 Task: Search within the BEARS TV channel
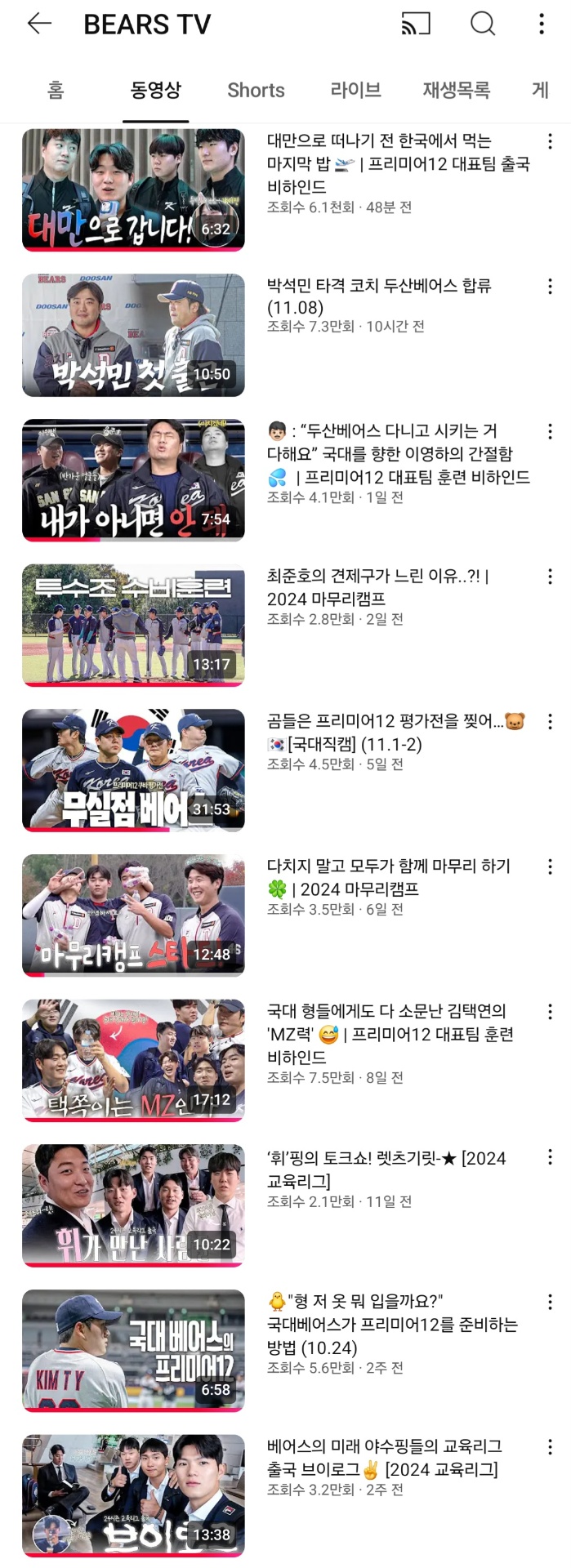483,24
